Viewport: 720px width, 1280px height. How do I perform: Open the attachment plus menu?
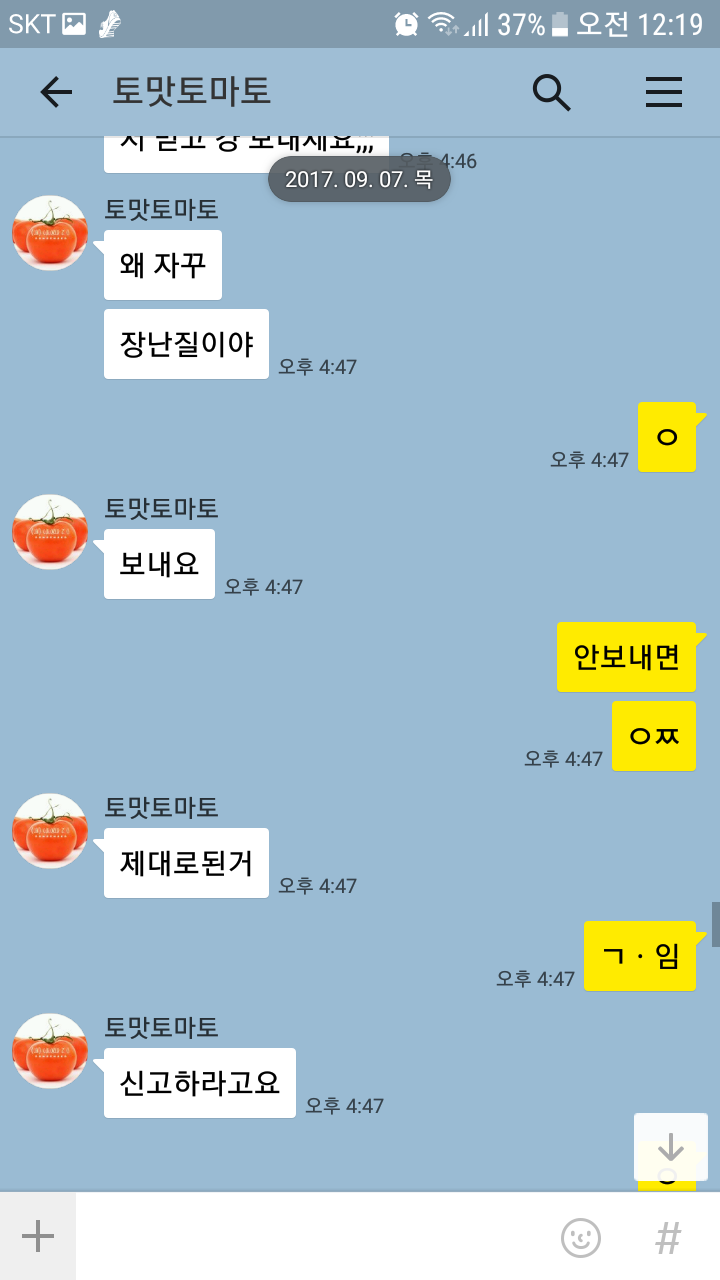(38, 1237)
